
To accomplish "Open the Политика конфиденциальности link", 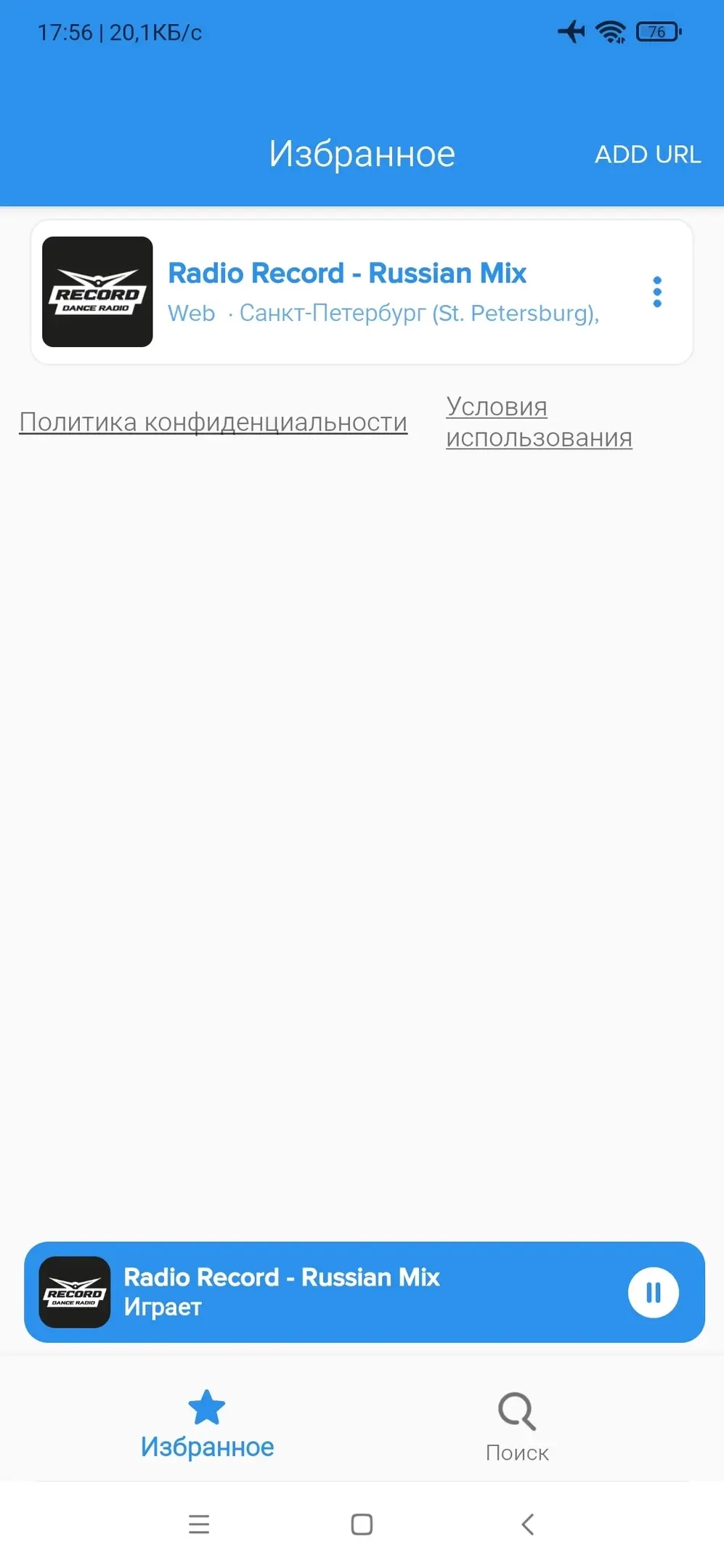I will pyautogui.click(x=213, y=422).
